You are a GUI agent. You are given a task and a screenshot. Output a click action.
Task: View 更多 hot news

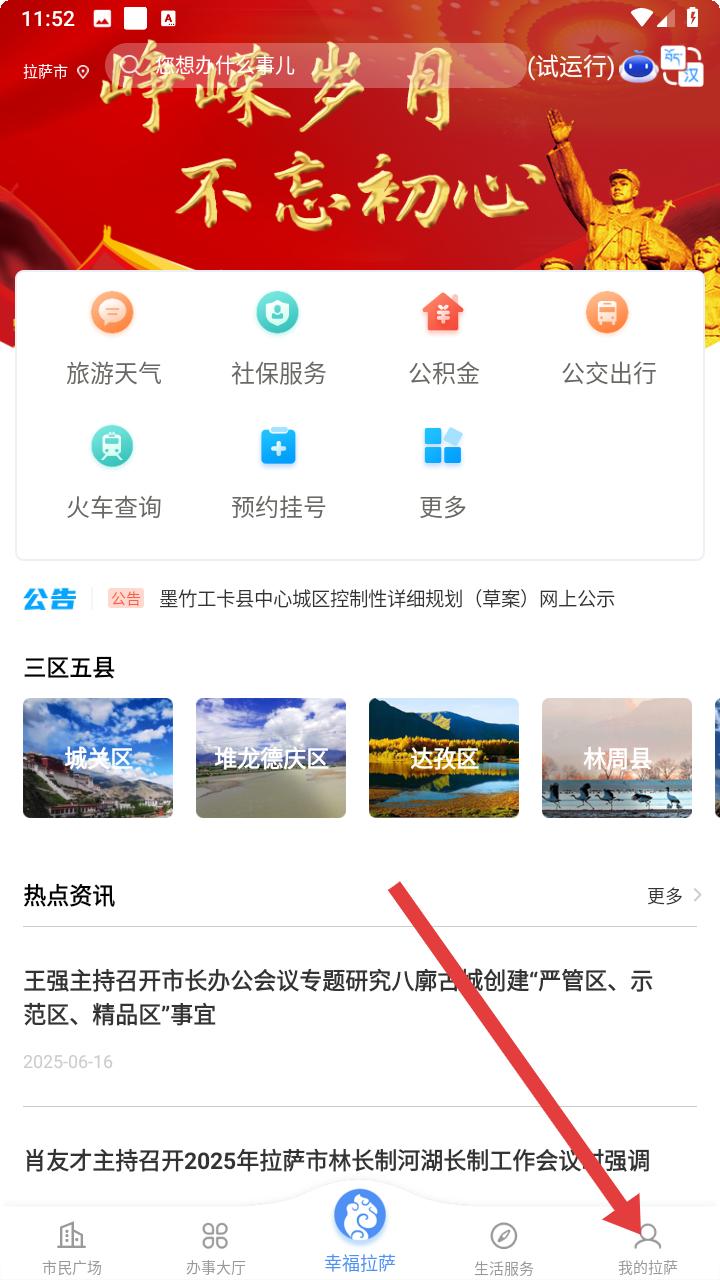point(674,895)
